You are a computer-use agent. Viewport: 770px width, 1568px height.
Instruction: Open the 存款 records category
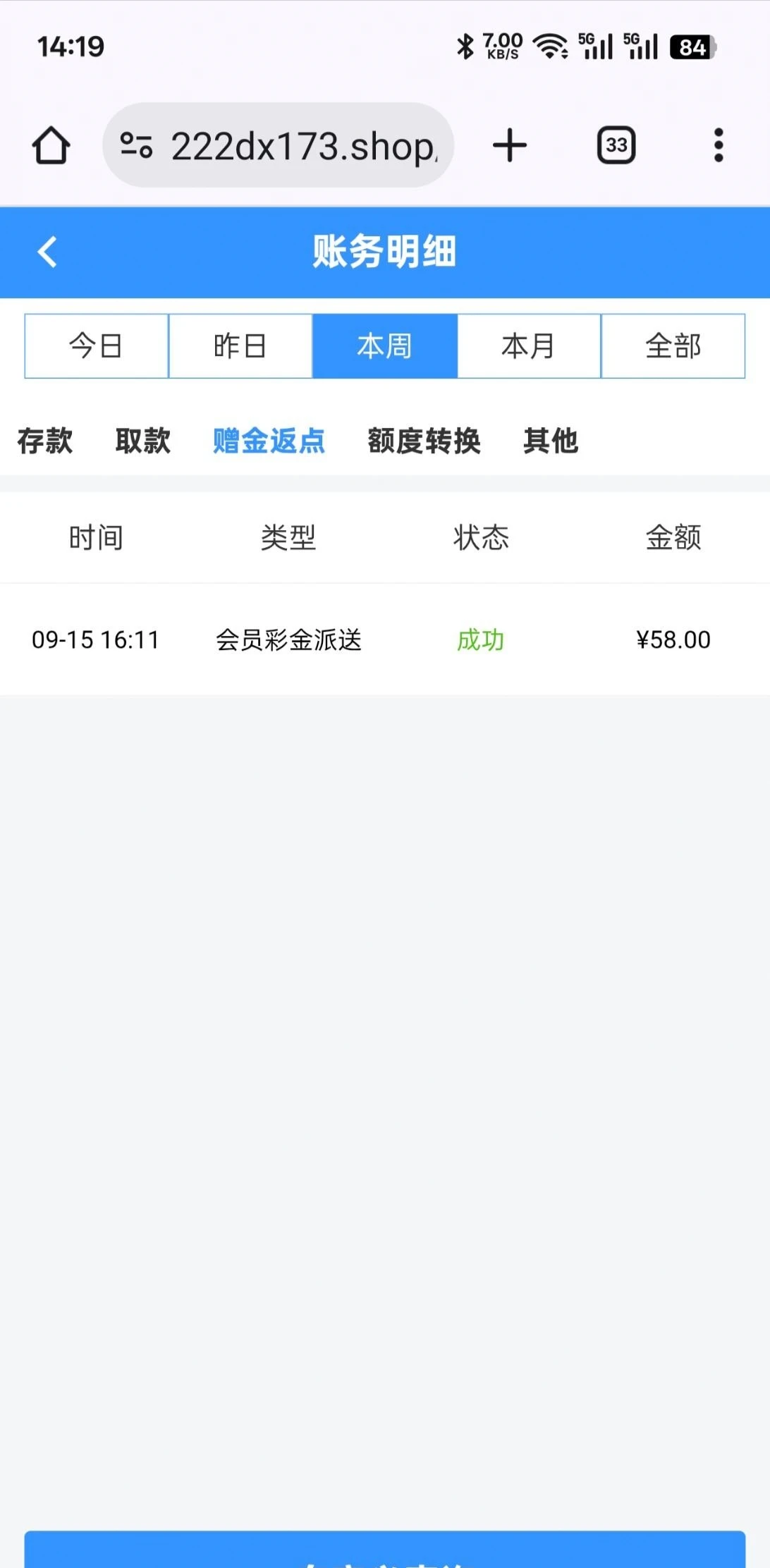pyautogui.click(x=44, y=441)
